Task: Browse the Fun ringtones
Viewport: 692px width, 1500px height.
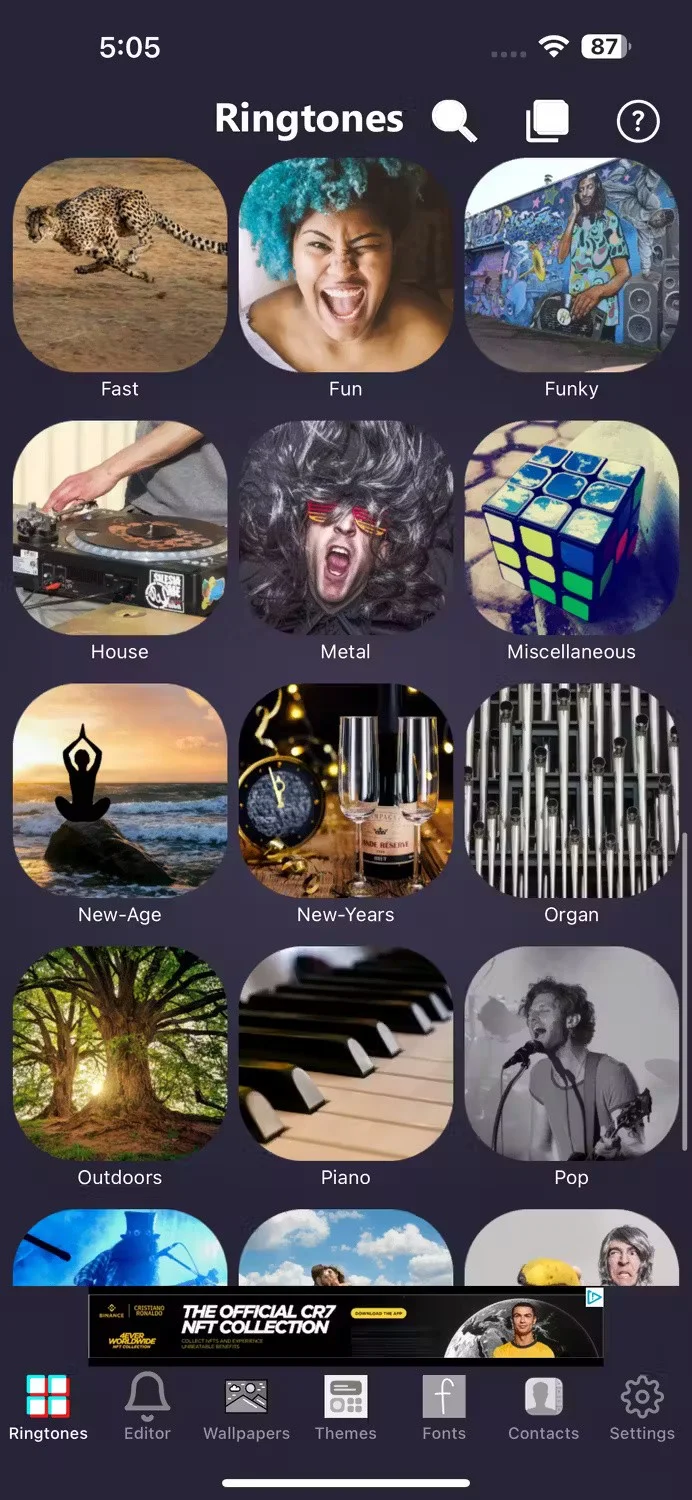Action: 346,266
